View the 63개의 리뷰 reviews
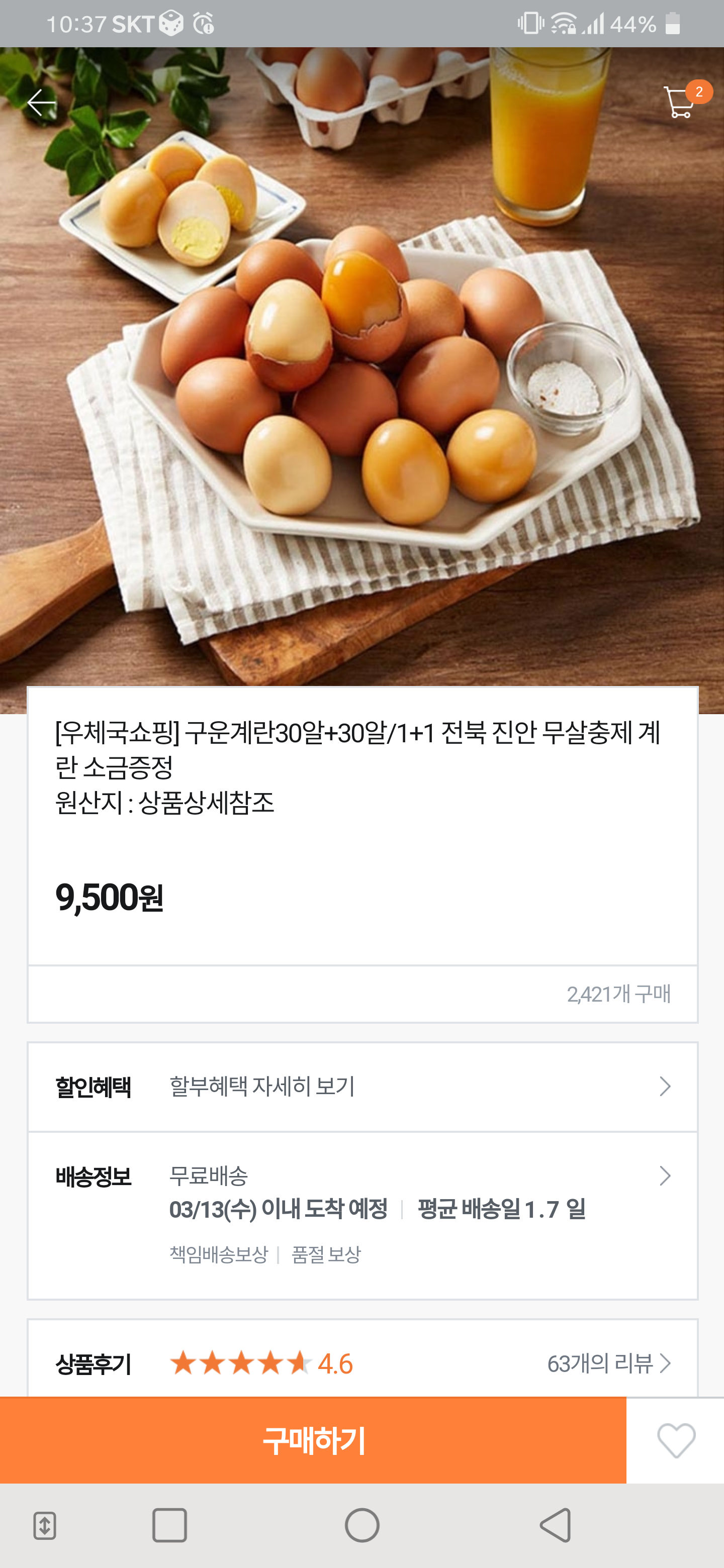 [608, 1363]
